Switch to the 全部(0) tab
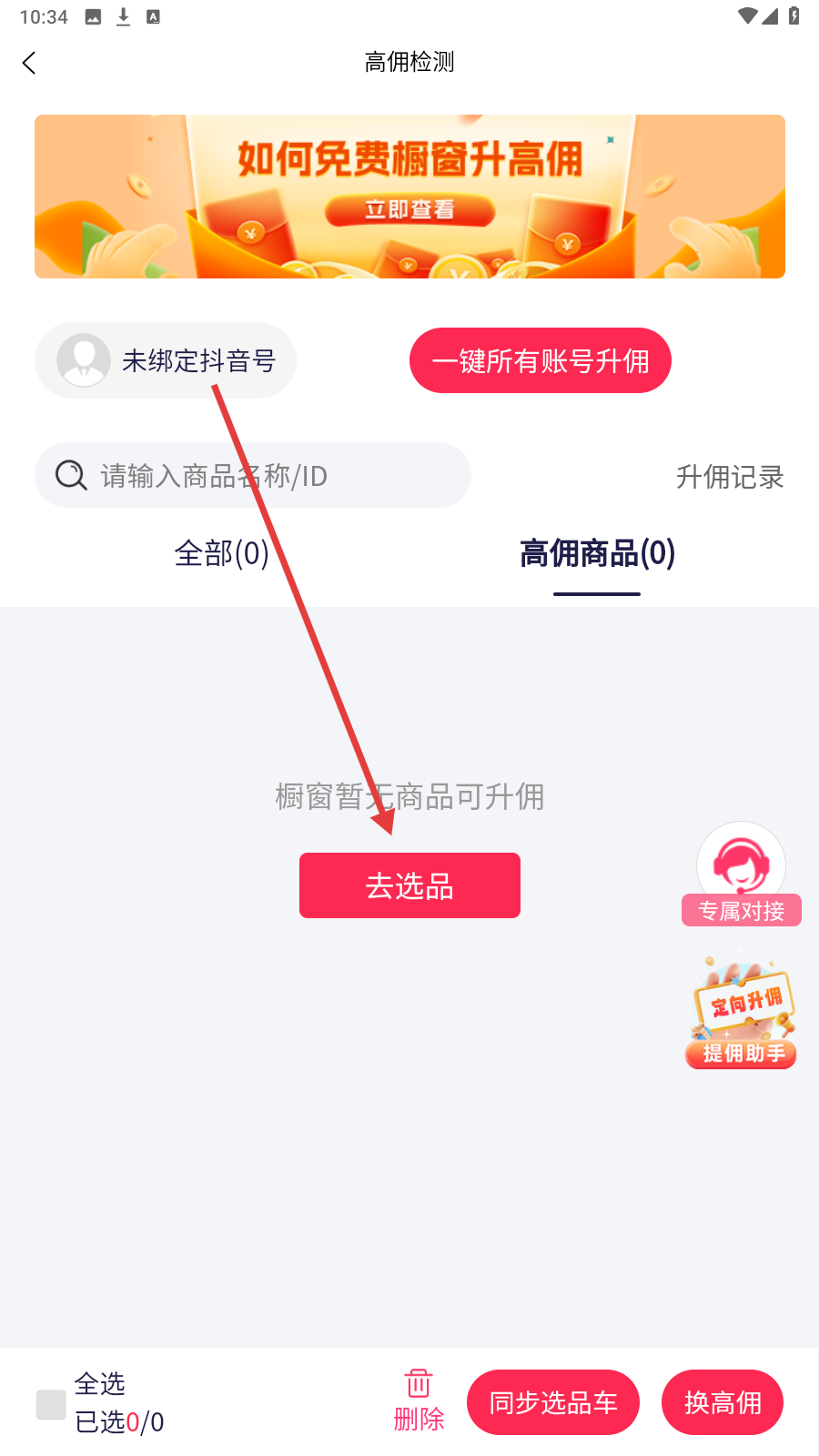The height and width of the screenshot is (1456, 819). click(221, 553)
